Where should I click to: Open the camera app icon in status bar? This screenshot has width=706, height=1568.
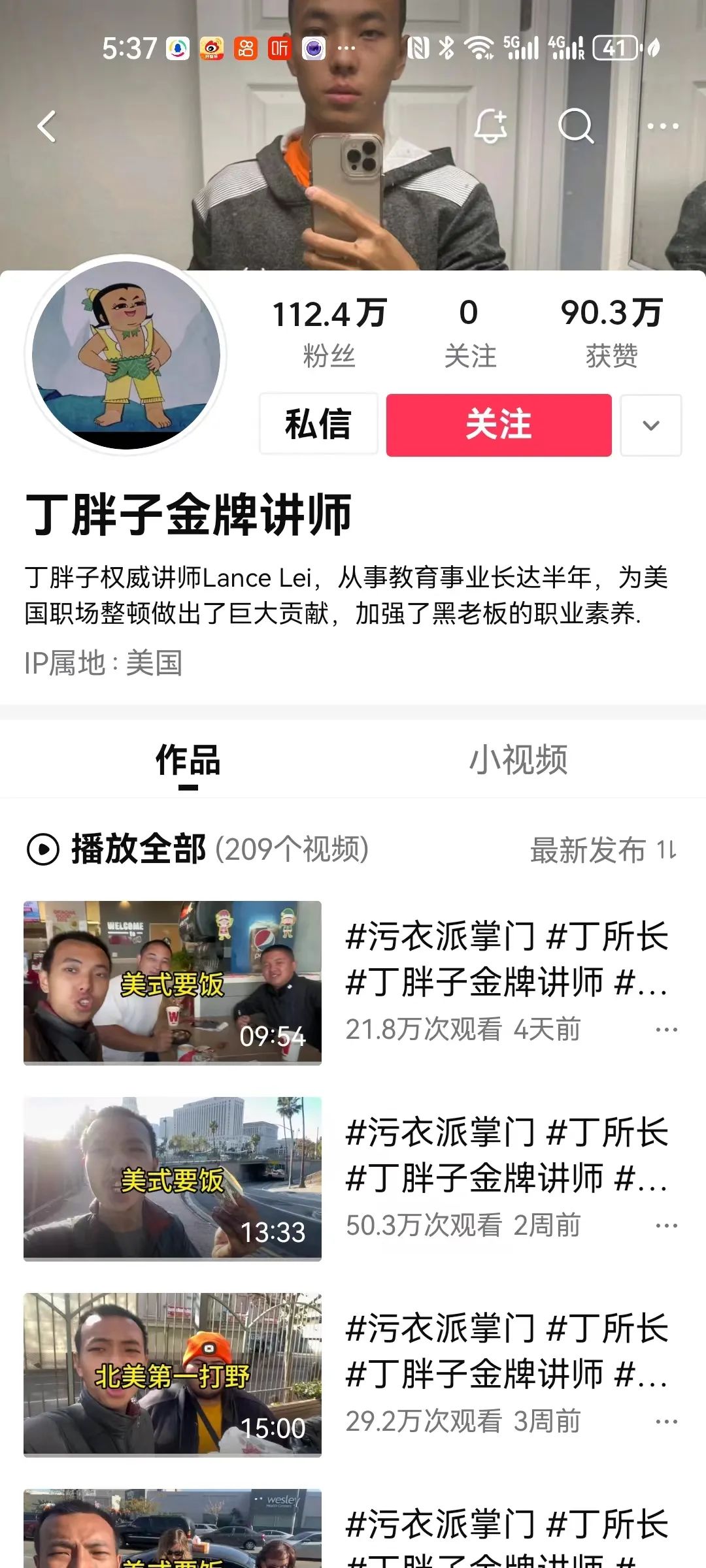(312, 48)
